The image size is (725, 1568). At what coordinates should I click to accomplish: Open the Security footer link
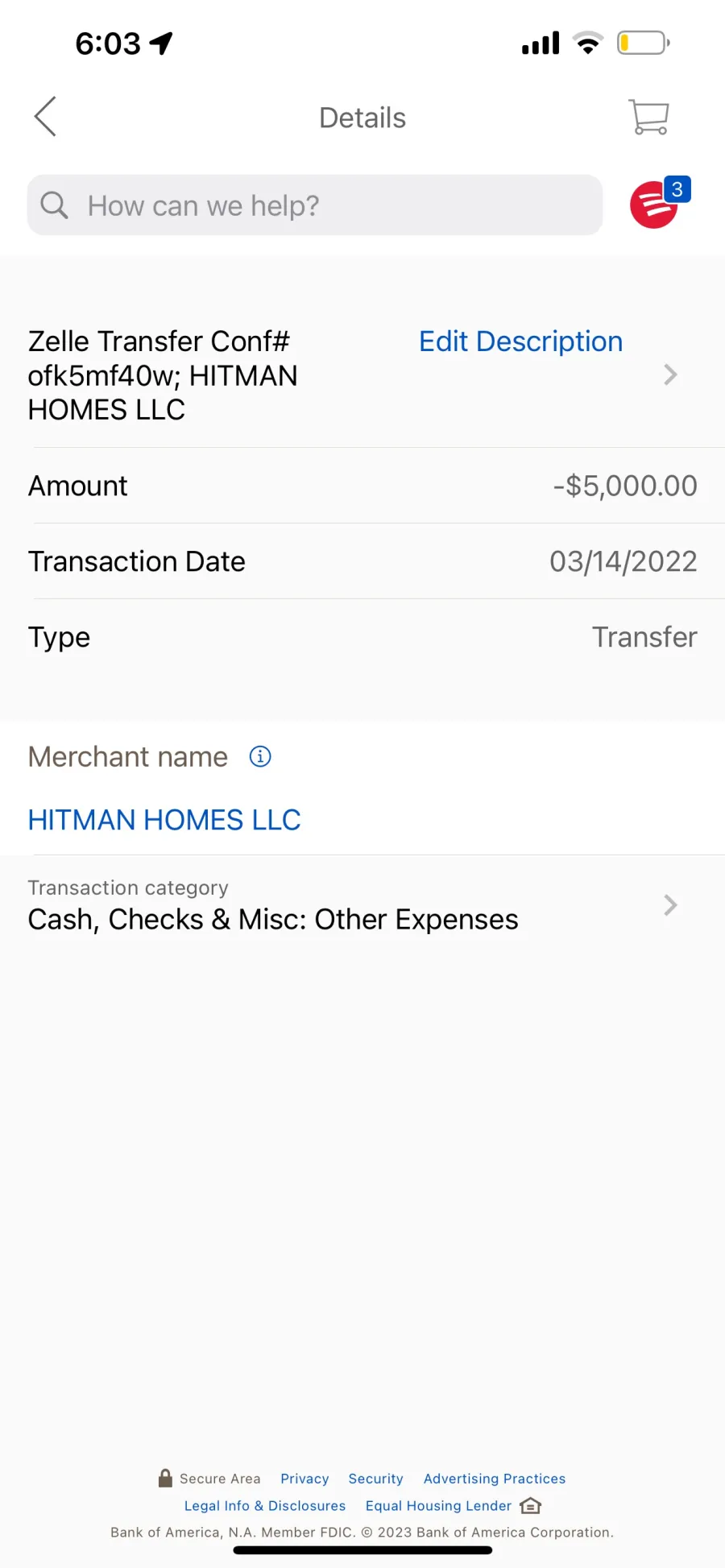(375, 1479)
